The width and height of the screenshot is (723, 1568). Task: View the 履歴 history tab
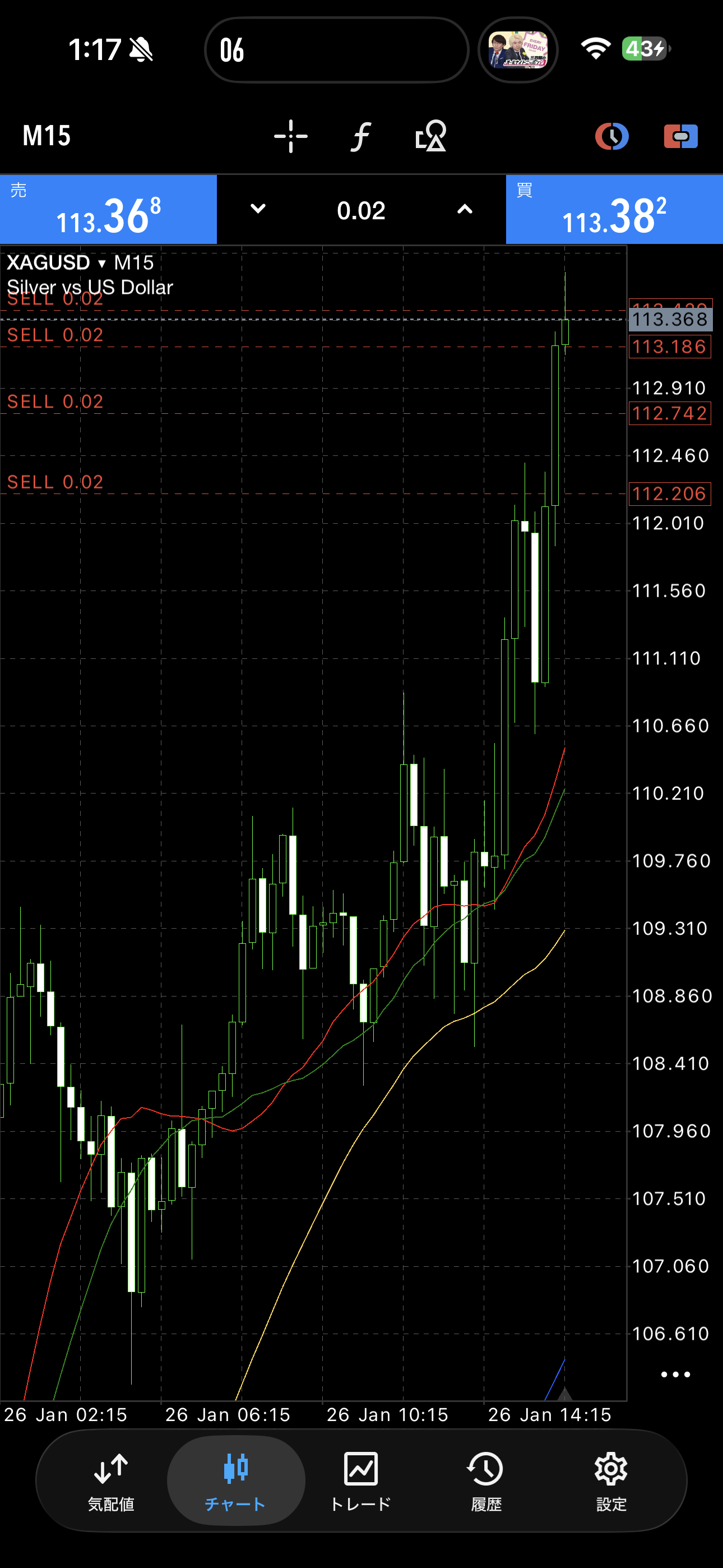pos(486,1481)
